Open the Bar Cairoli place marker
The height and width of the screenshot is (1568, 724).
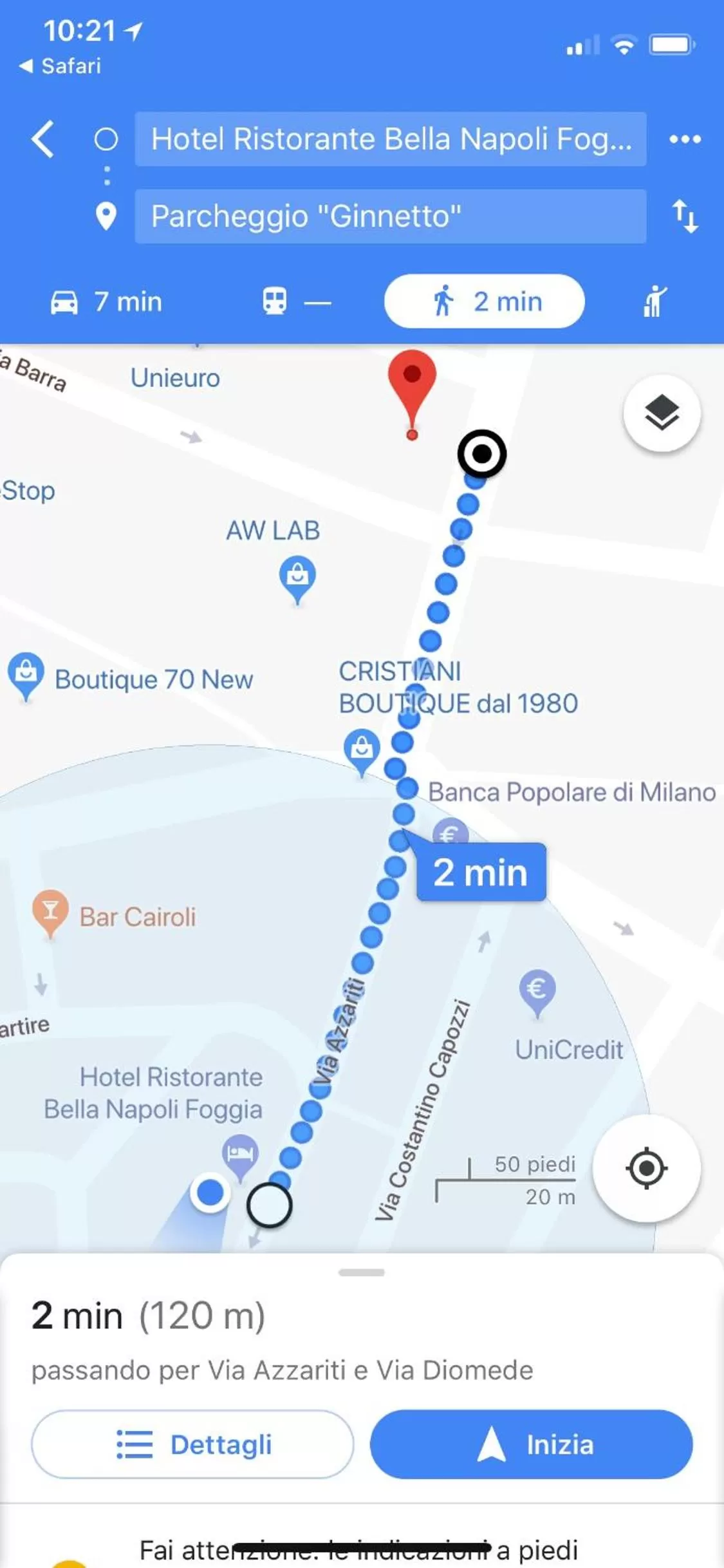50,911
